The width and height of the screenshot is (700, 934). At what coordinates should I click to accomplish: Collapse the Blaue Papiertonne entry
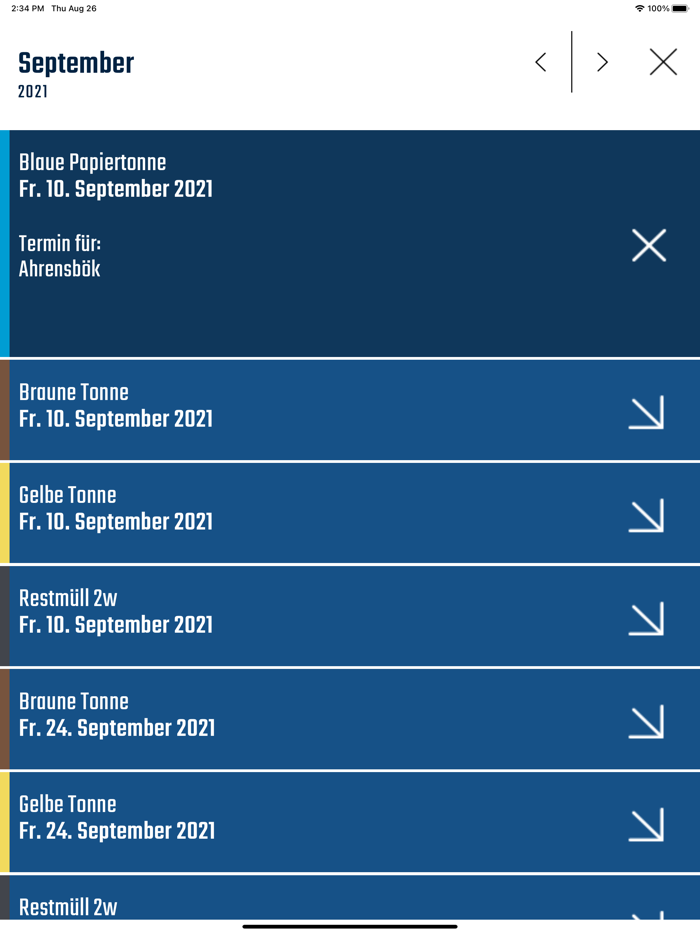[648, 245]
